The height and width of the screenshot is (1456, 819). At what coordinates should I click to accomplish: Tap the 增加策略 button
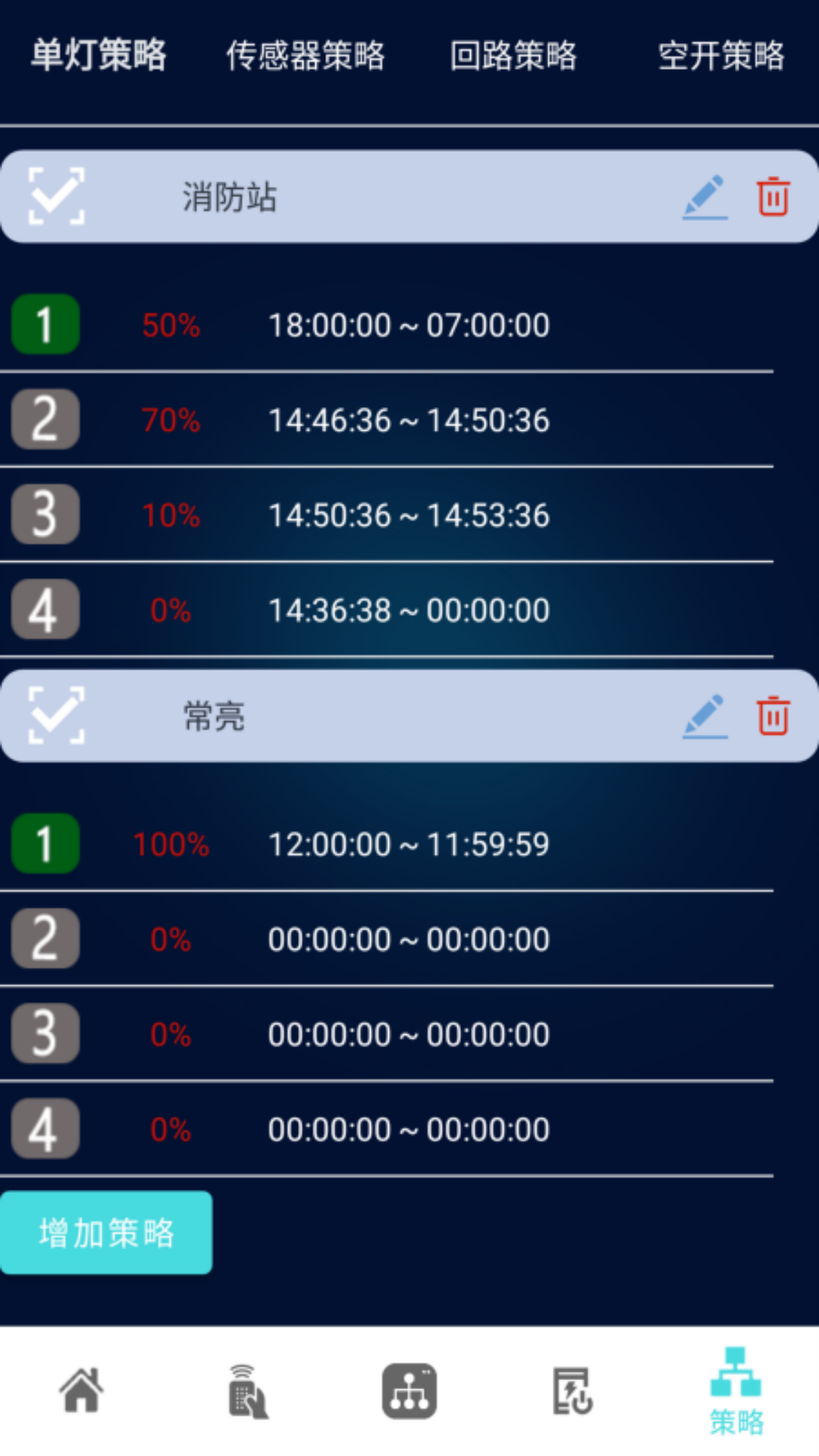(x=106, y=1233)
